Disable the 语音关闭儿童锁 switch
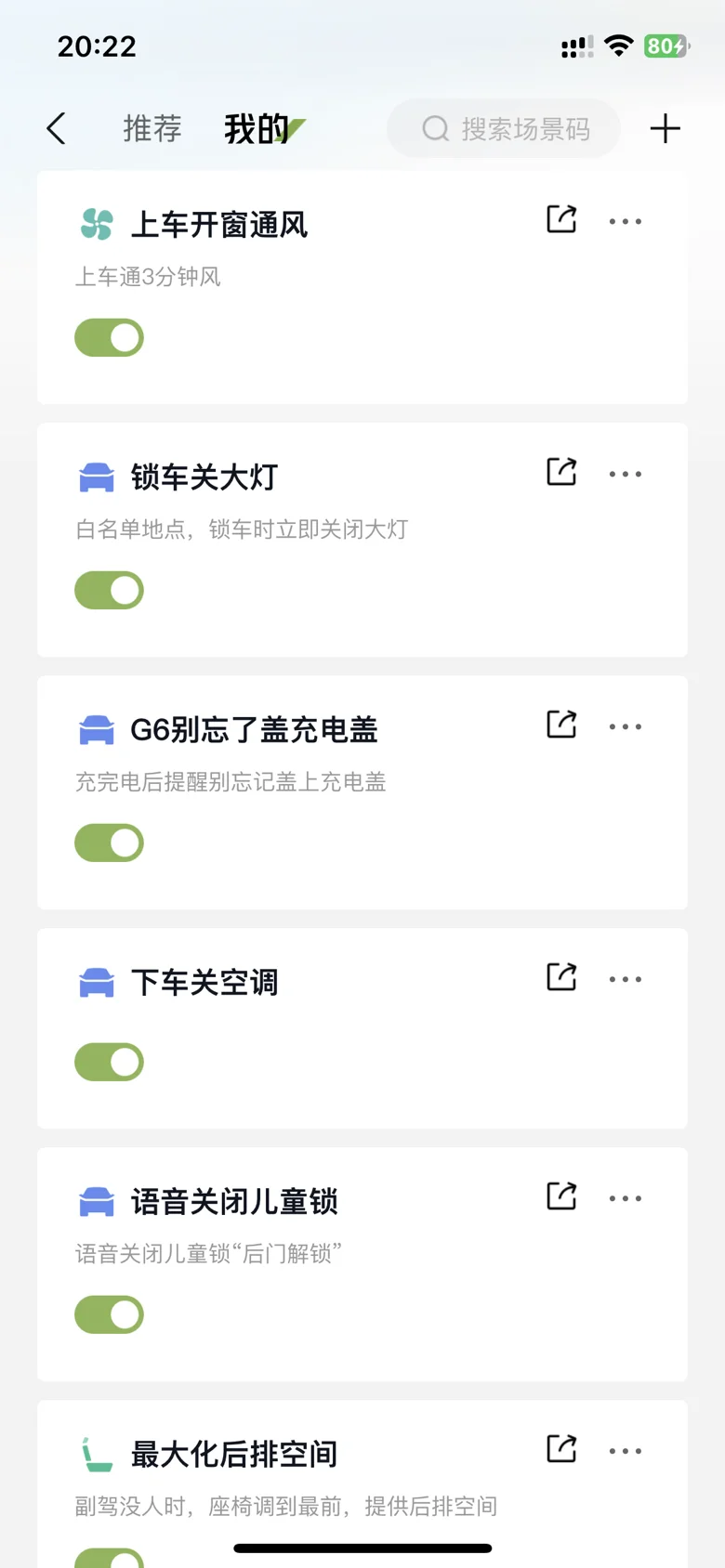The image size is (725, 1568). [x=109, y=1315]
